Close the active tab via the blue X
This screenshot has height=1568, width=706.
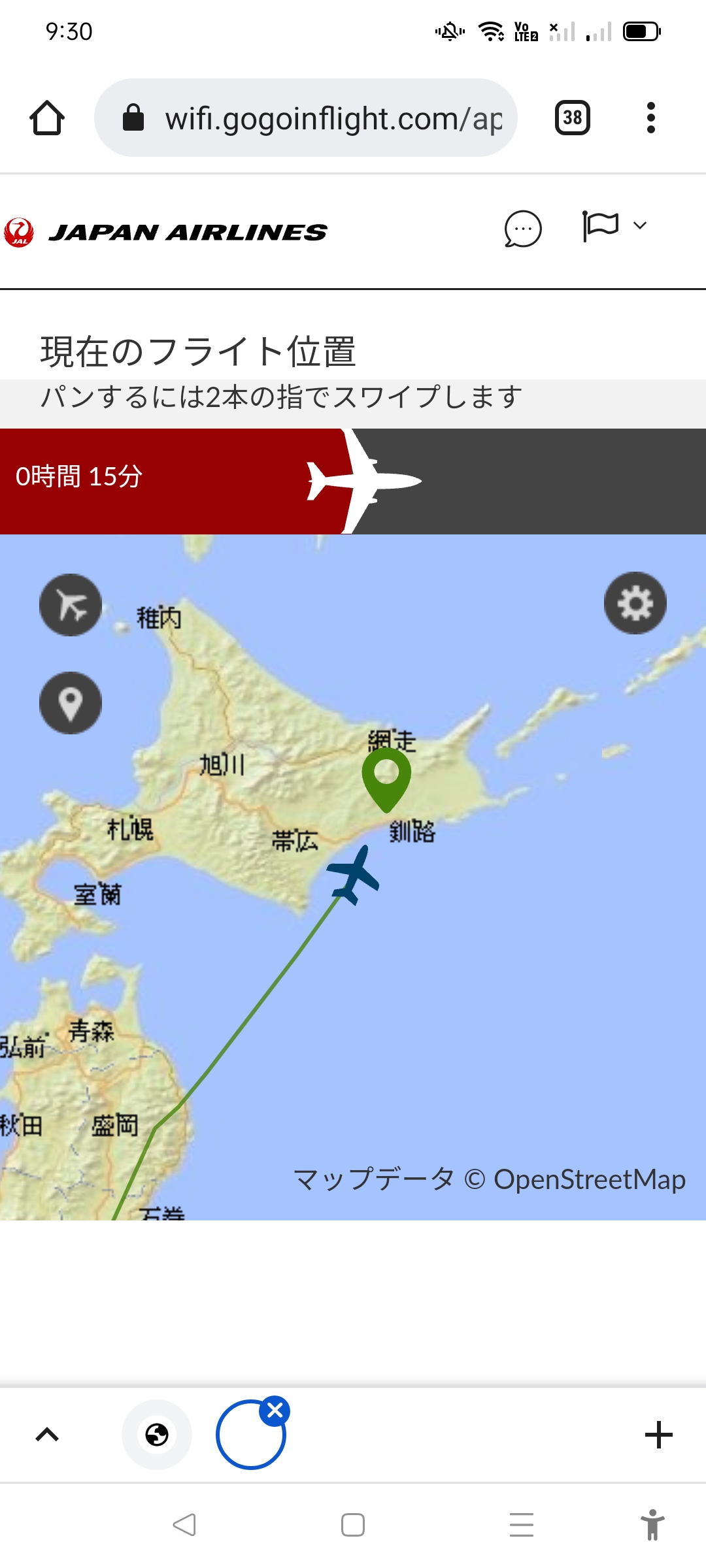pos(275,1411)
